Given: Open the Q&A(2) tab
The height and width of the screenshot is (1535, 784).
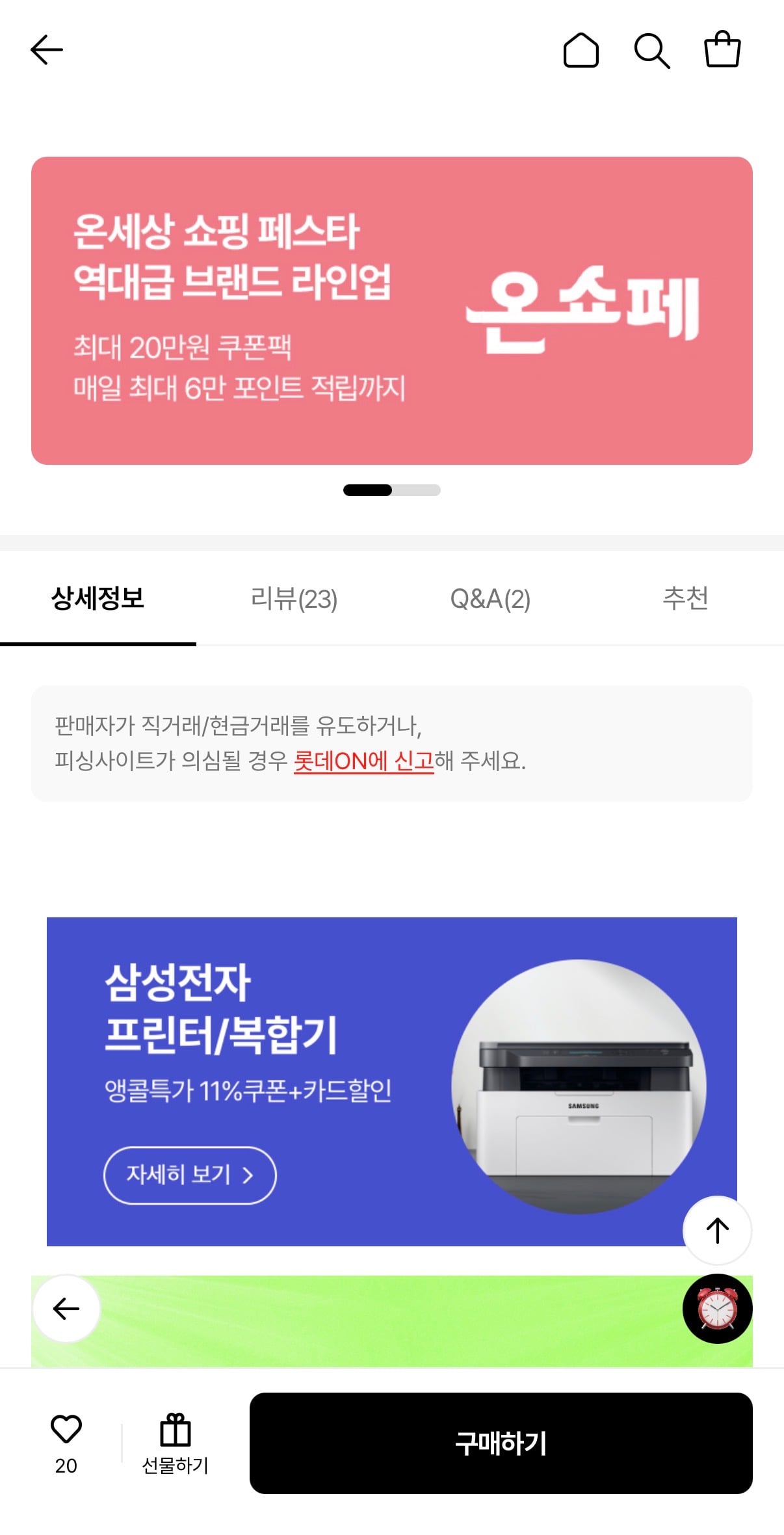Looking at the screenshot, I should [490, 600].
